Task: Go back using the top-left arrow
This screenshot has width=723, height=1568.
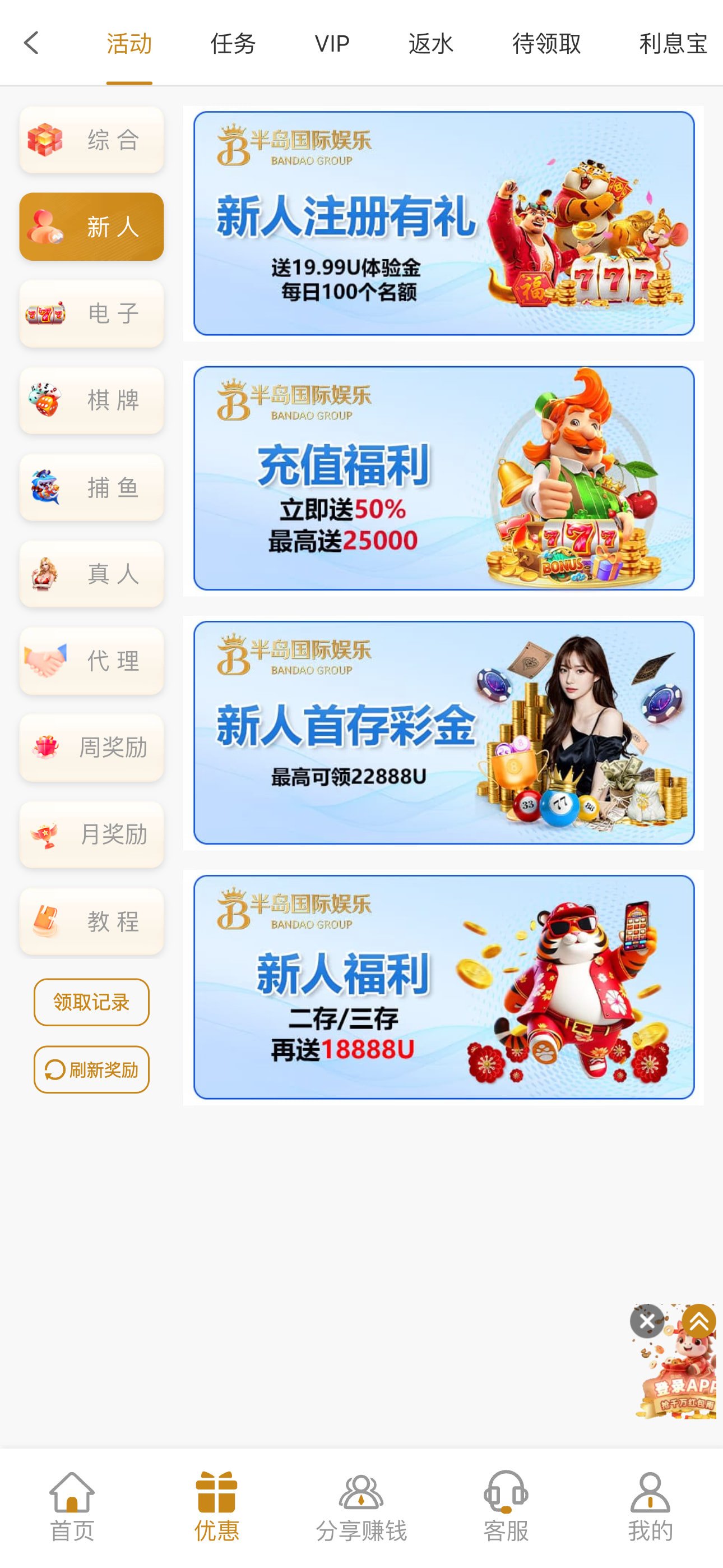Action: [x=31, y=43]
